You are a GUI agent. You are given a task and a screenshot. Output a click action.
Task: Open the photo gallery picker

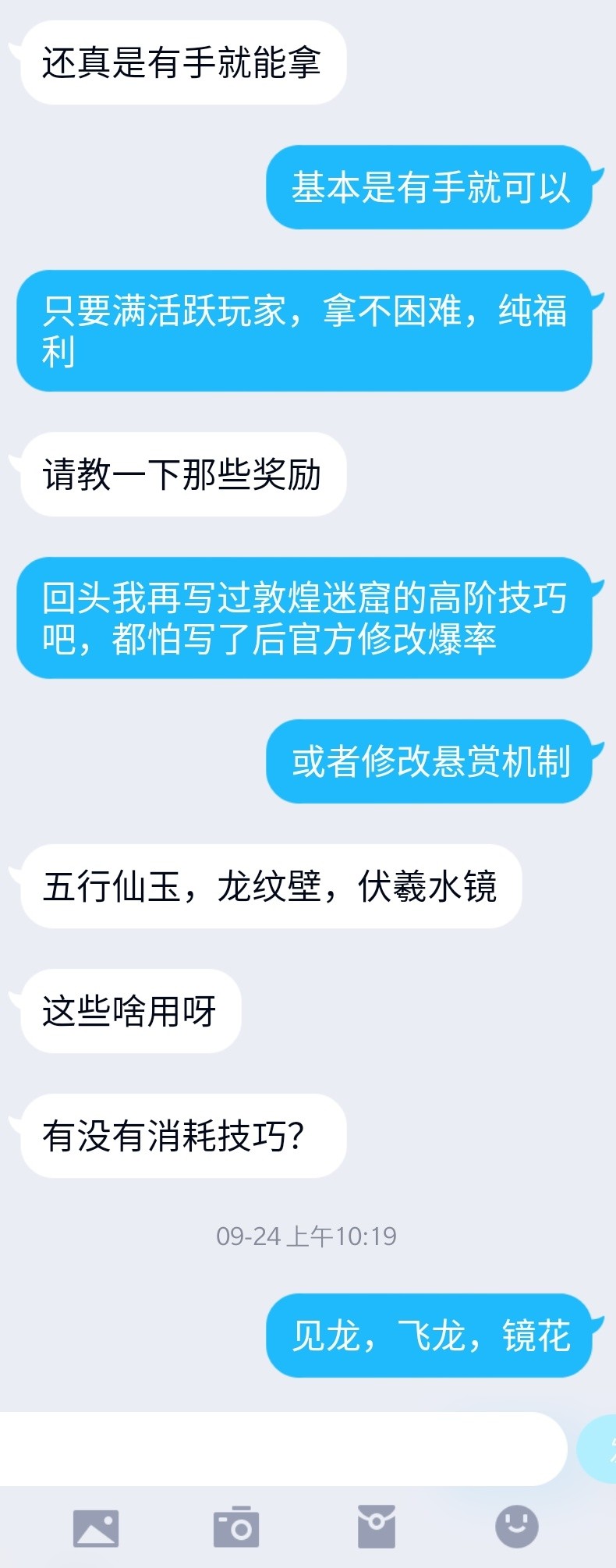[x=96, y=1527]
